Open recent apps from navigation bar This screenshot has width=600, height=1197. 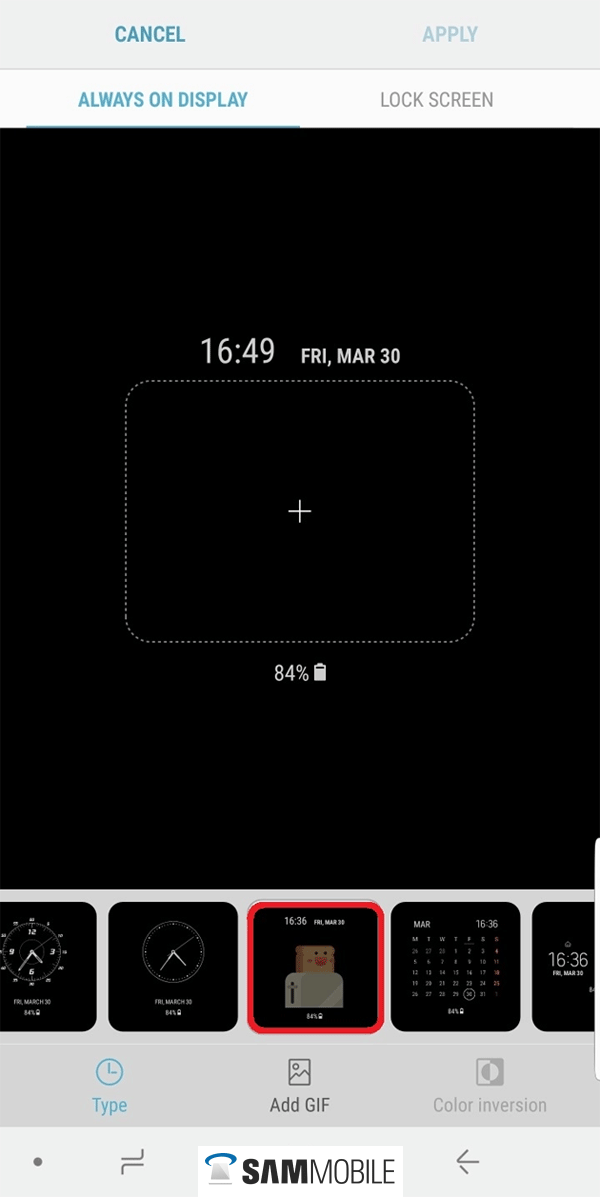(x=132, y=1161)
